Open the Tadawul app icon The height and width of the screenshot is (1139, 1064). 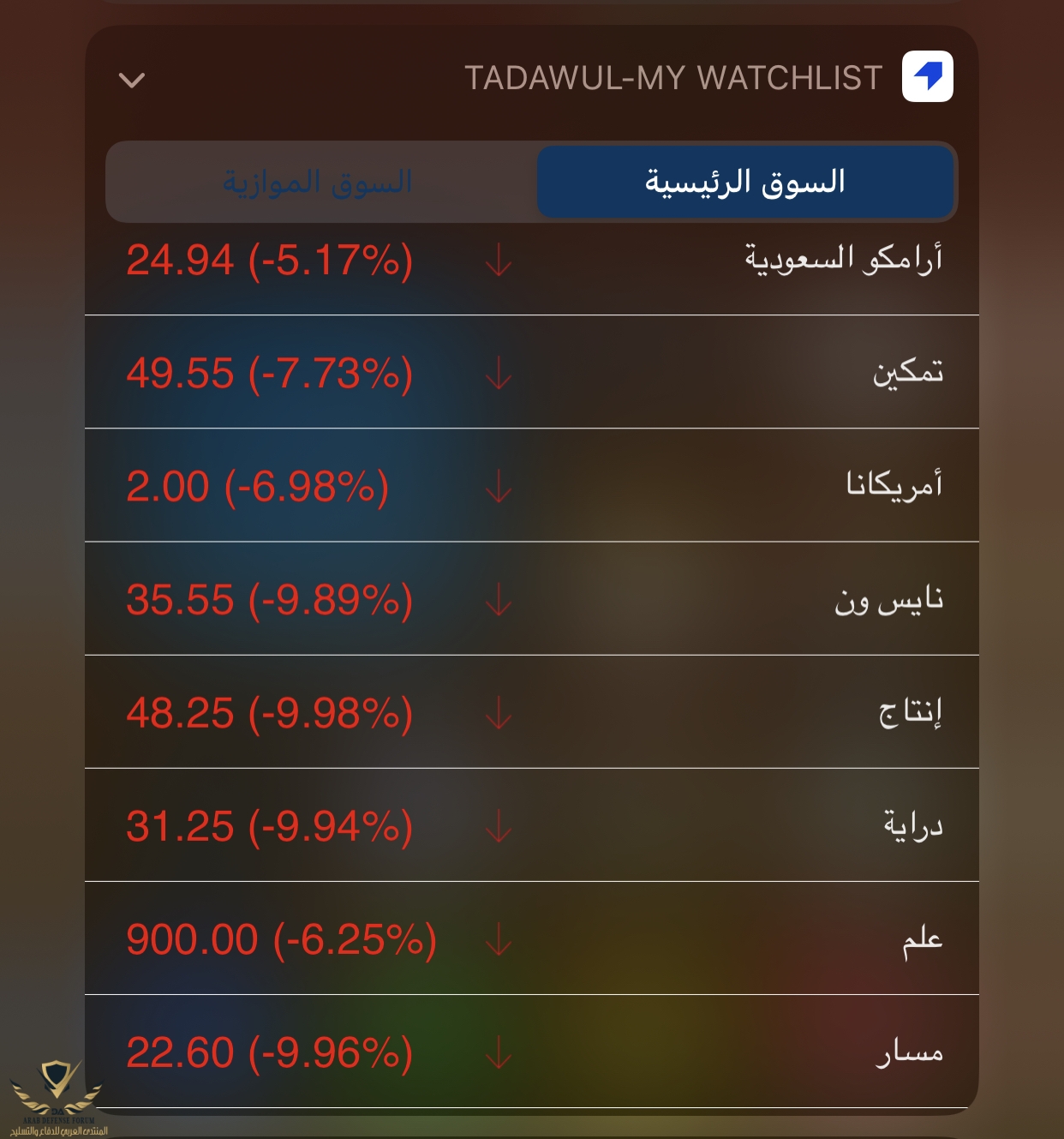(x=927, y=77)
